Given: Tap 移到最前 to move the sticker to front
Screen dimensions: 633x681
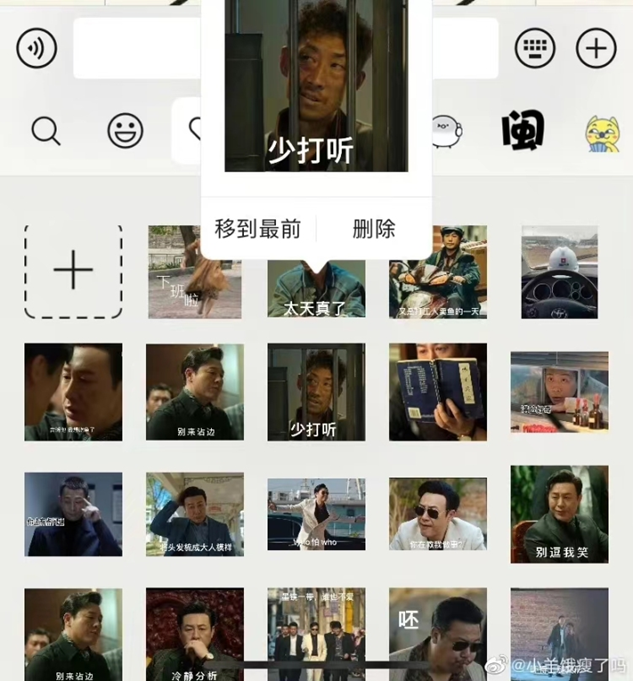Looking at the screenshot, I should (258, 229).
